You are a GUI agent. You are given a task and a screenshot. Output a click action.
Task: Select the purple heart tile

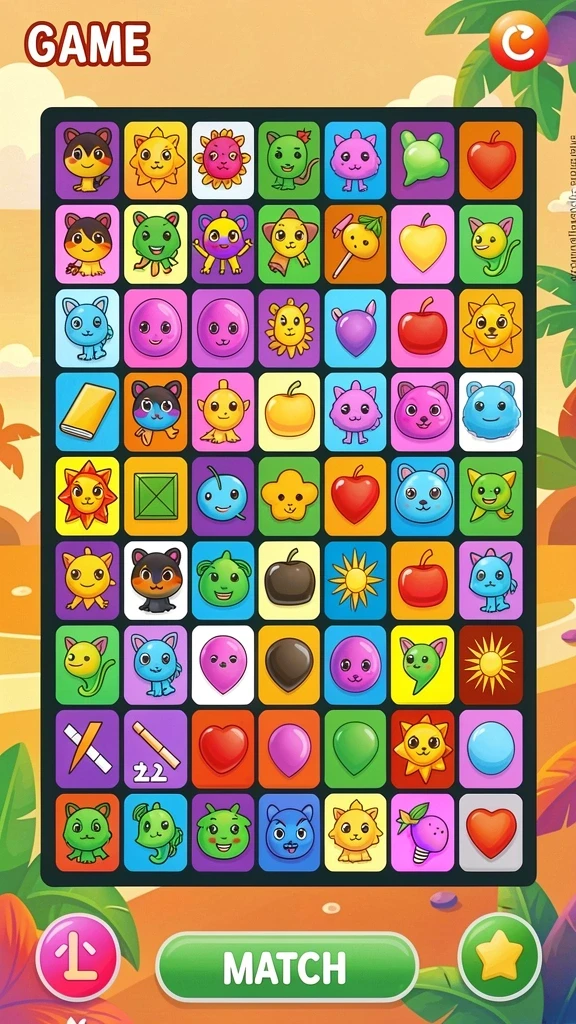click(x=355, y=328)
